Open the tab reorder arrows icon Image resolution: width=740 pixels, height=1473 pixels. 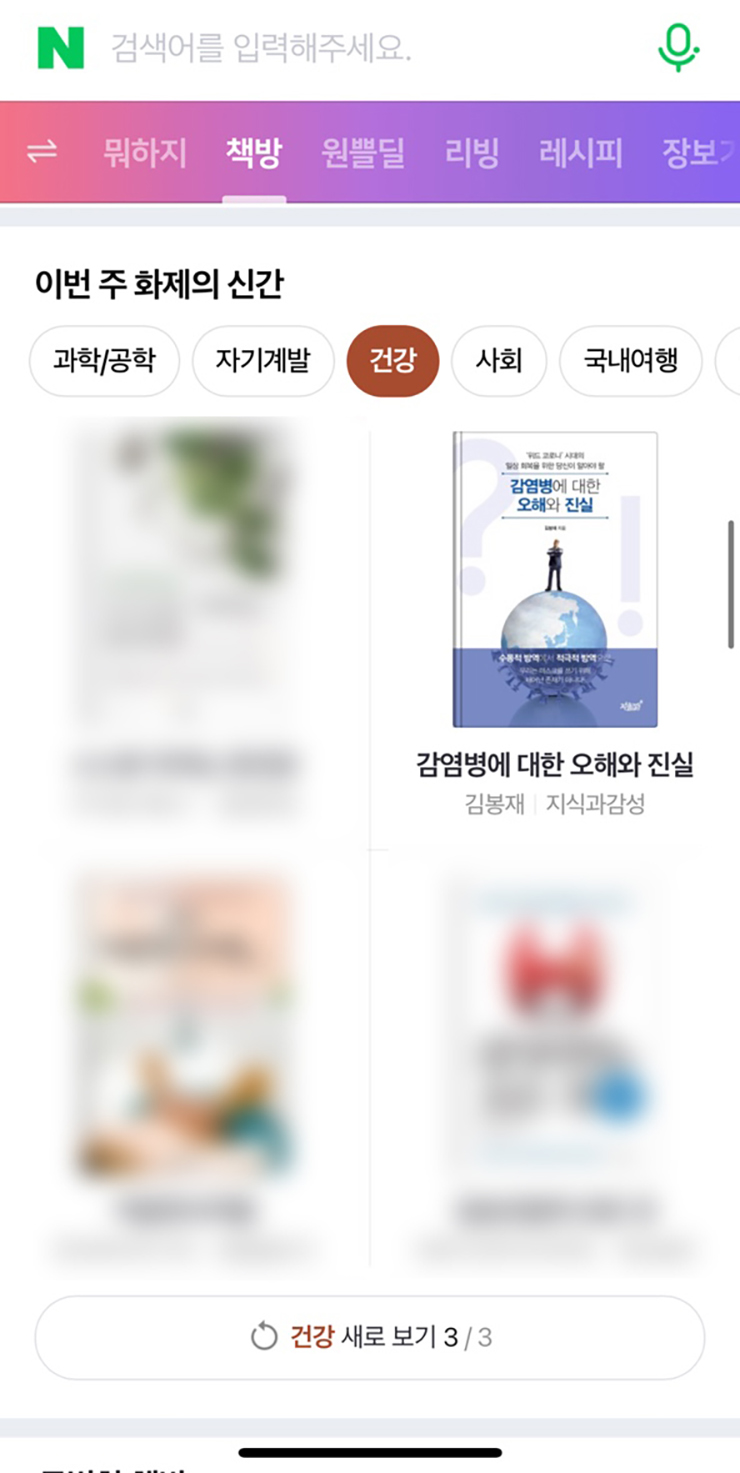(x=42, y=152)
